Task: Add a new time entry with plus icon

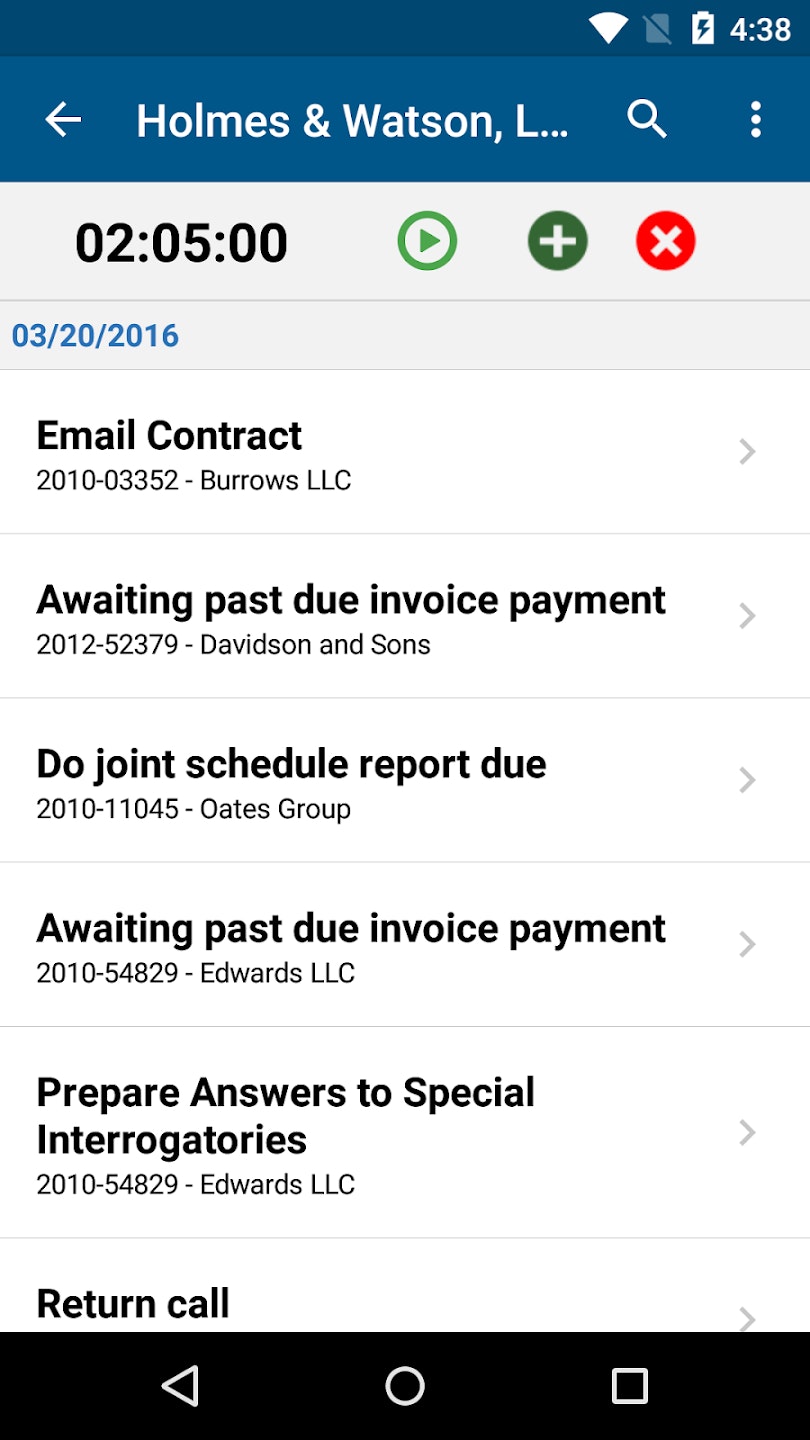Action: pos(558,242)
